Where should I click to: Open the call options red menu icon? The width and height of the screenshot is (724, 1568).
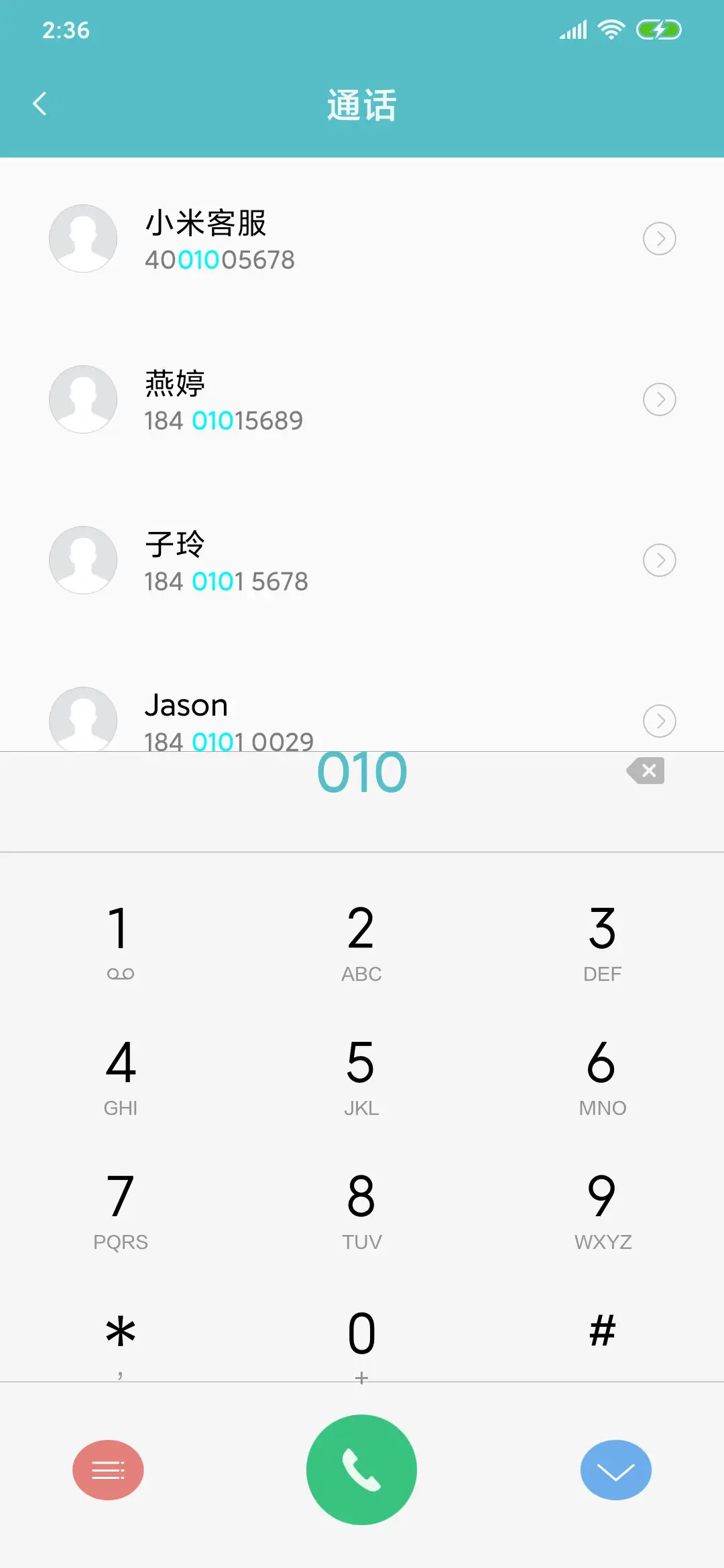[x=107, y=1469]
